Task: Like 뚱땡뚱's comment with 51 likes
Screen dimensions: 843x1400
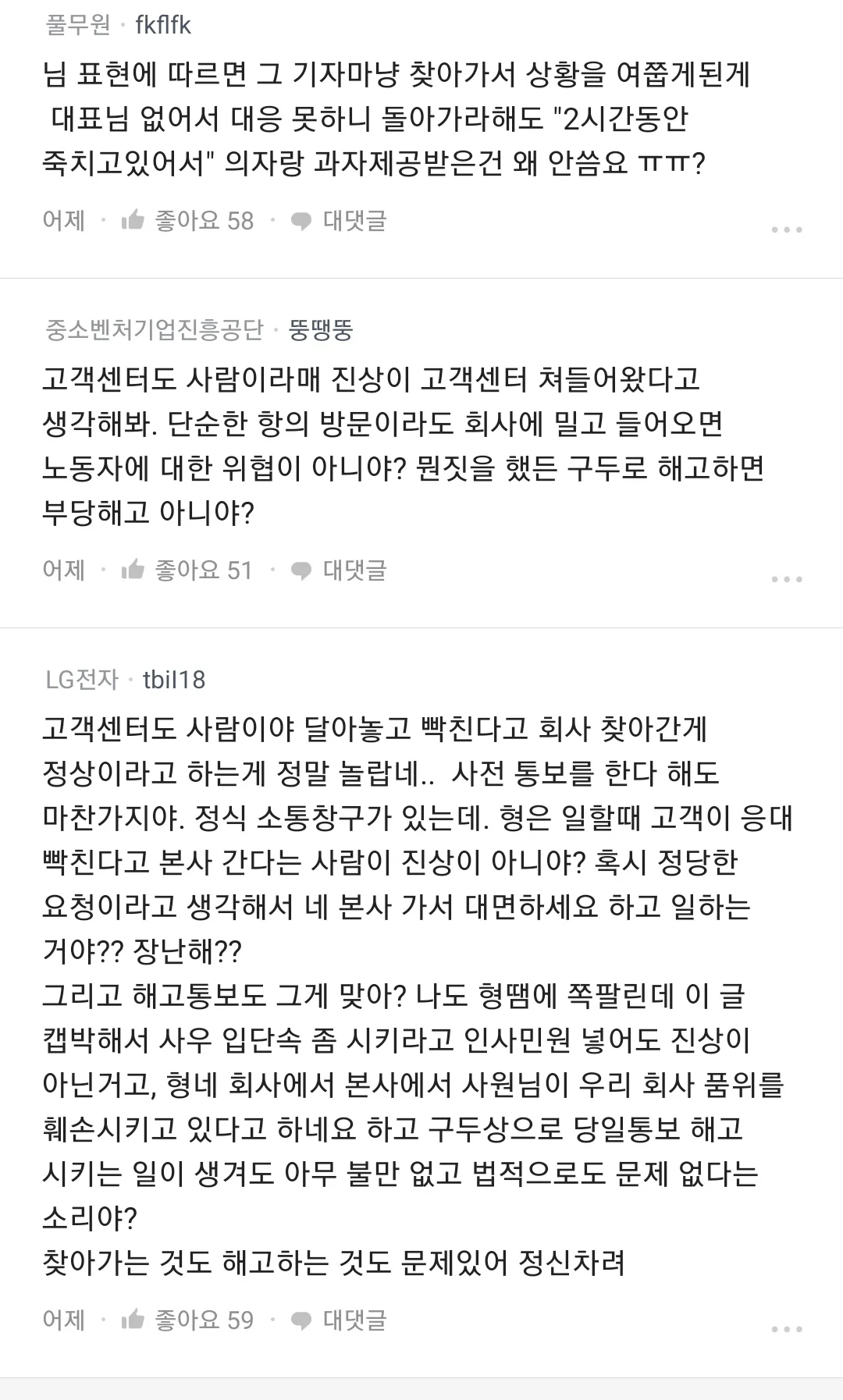Action: (187, 570)
